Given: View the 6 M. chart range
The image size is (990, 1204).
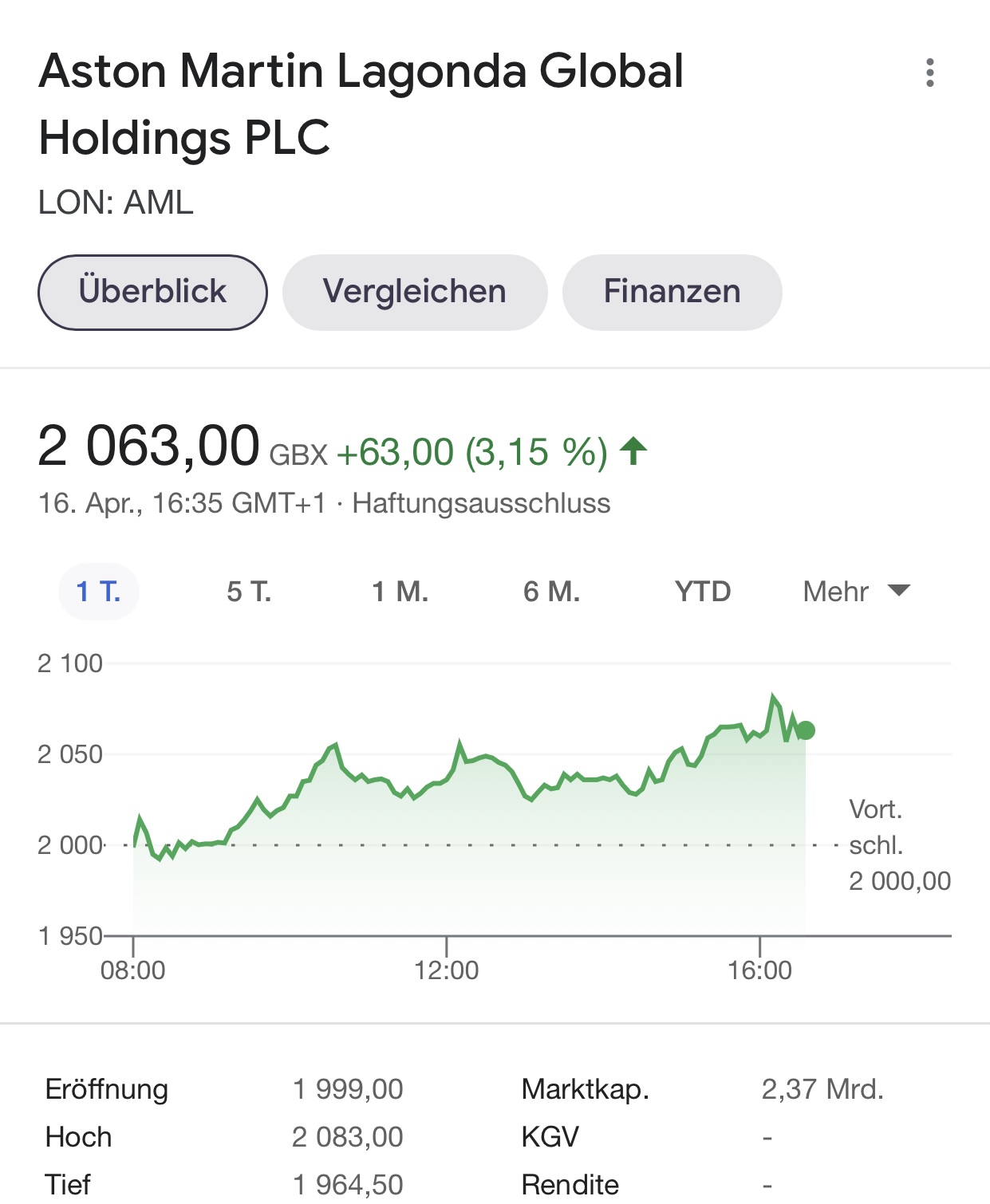Looking at the screenshot, I should click(x=551, y=592).
